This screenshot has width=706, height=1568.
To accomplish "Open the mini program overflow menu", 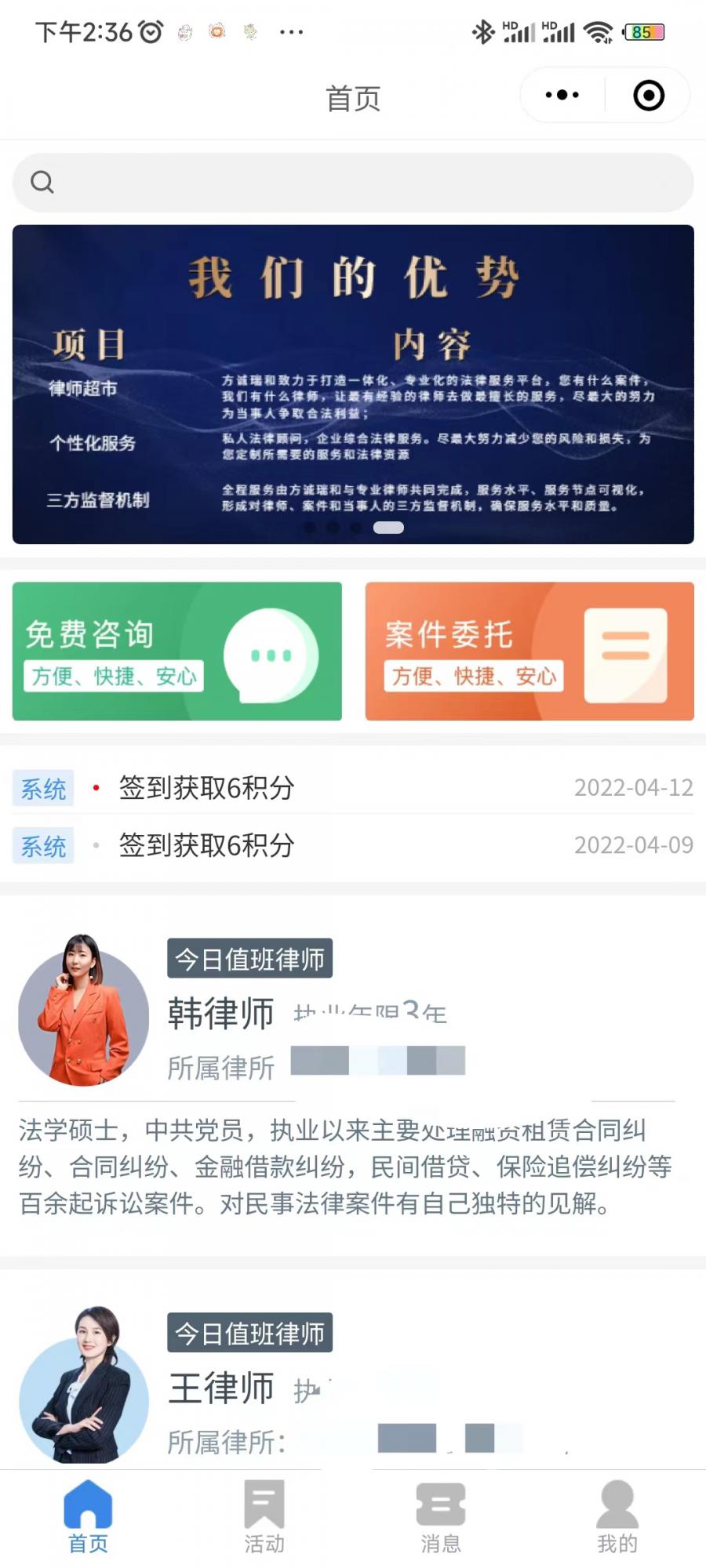I will pyautogui.click(x=562, y=96).
